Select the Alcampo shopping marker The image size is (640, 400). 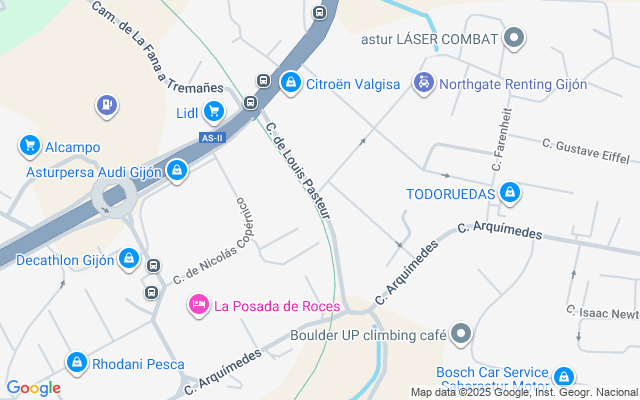coord(29,146)
